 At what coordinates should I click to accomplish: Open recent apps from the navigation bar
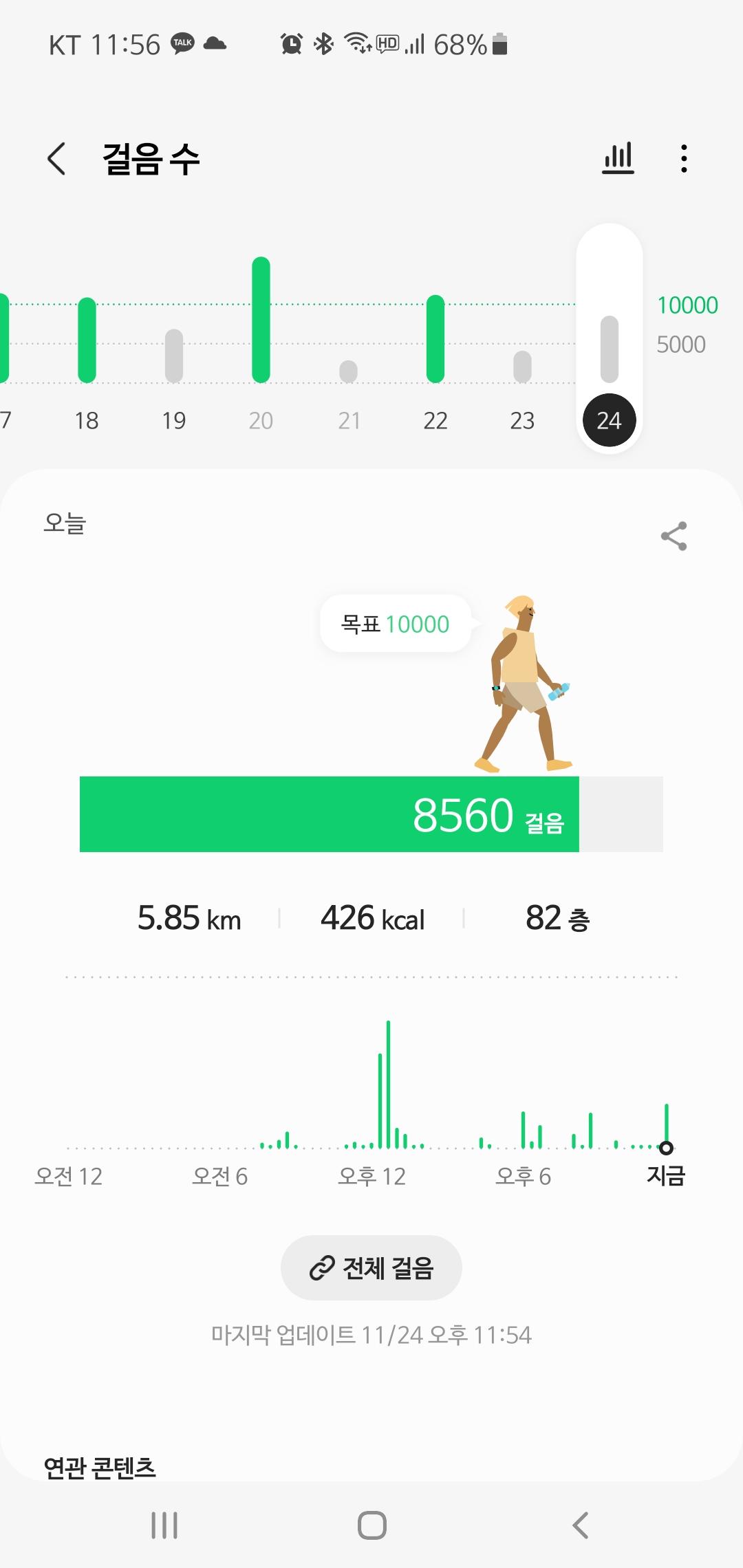coord(164,1525)
